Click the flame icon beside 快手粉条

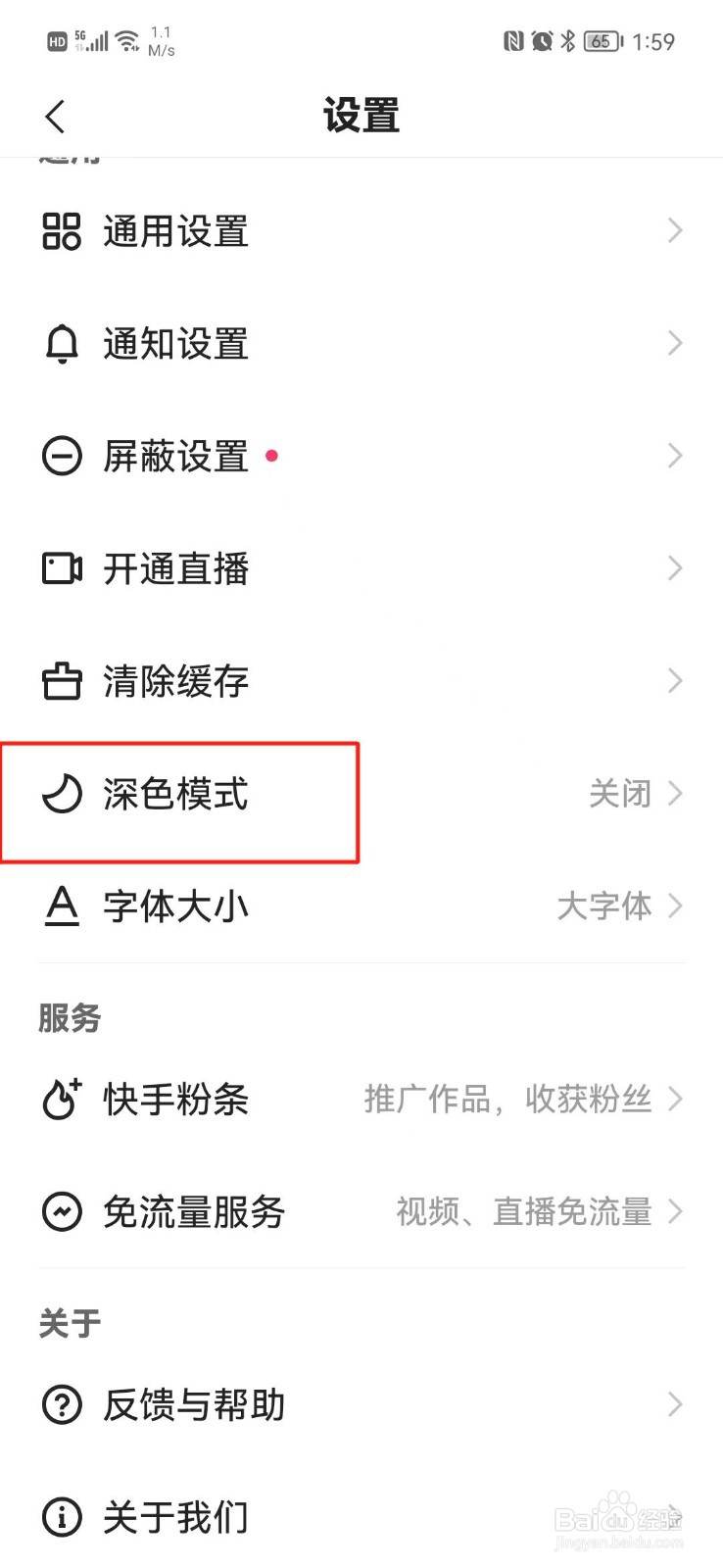pos(61,1100)
